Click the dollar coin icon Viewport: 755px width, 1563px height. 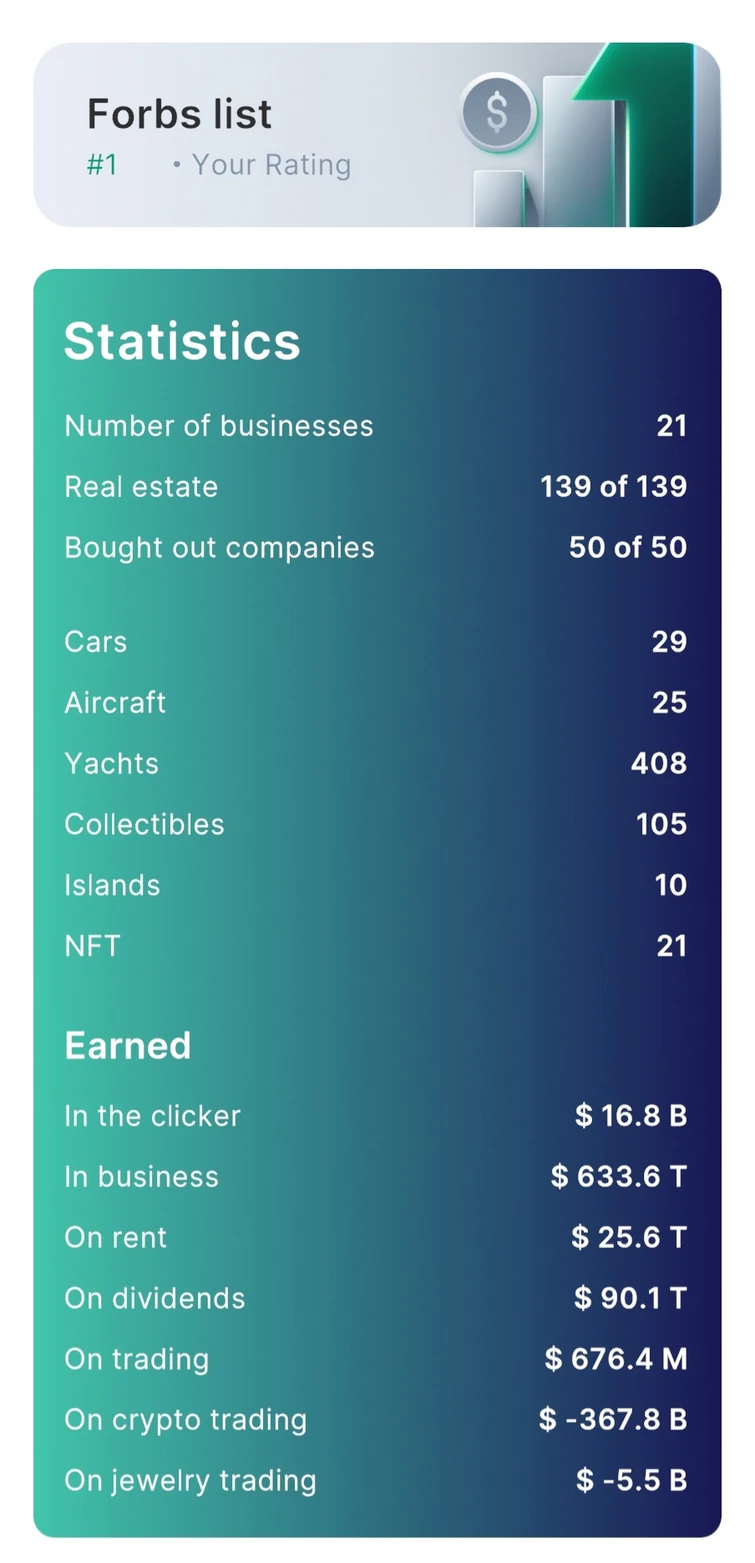(497, 113)
